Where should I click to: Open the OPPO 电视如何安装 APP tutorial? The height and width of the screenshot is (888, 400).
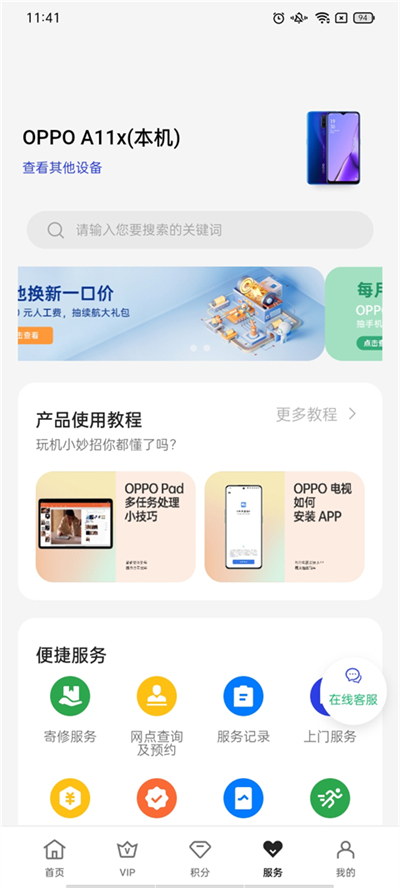(x=284, y=527)
